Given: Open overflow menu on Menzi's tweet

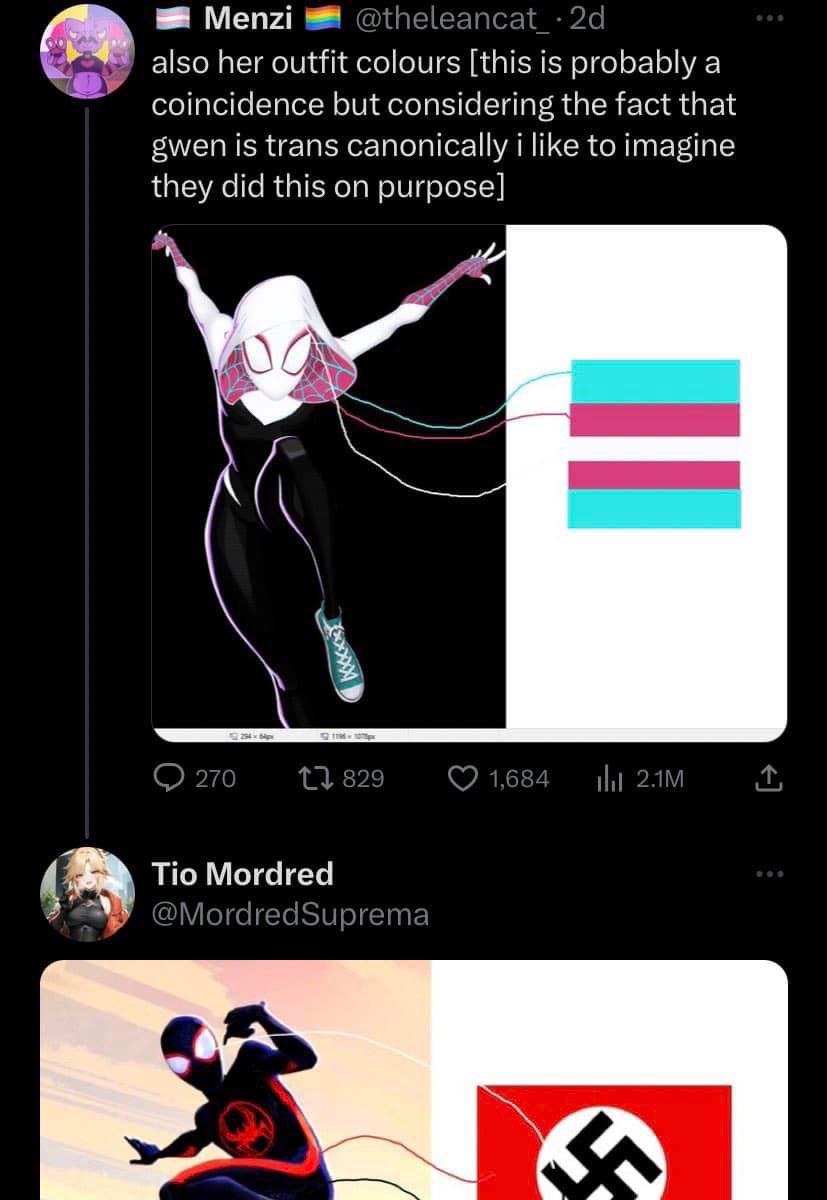Looking at the screenshot, I should (766, 18).
